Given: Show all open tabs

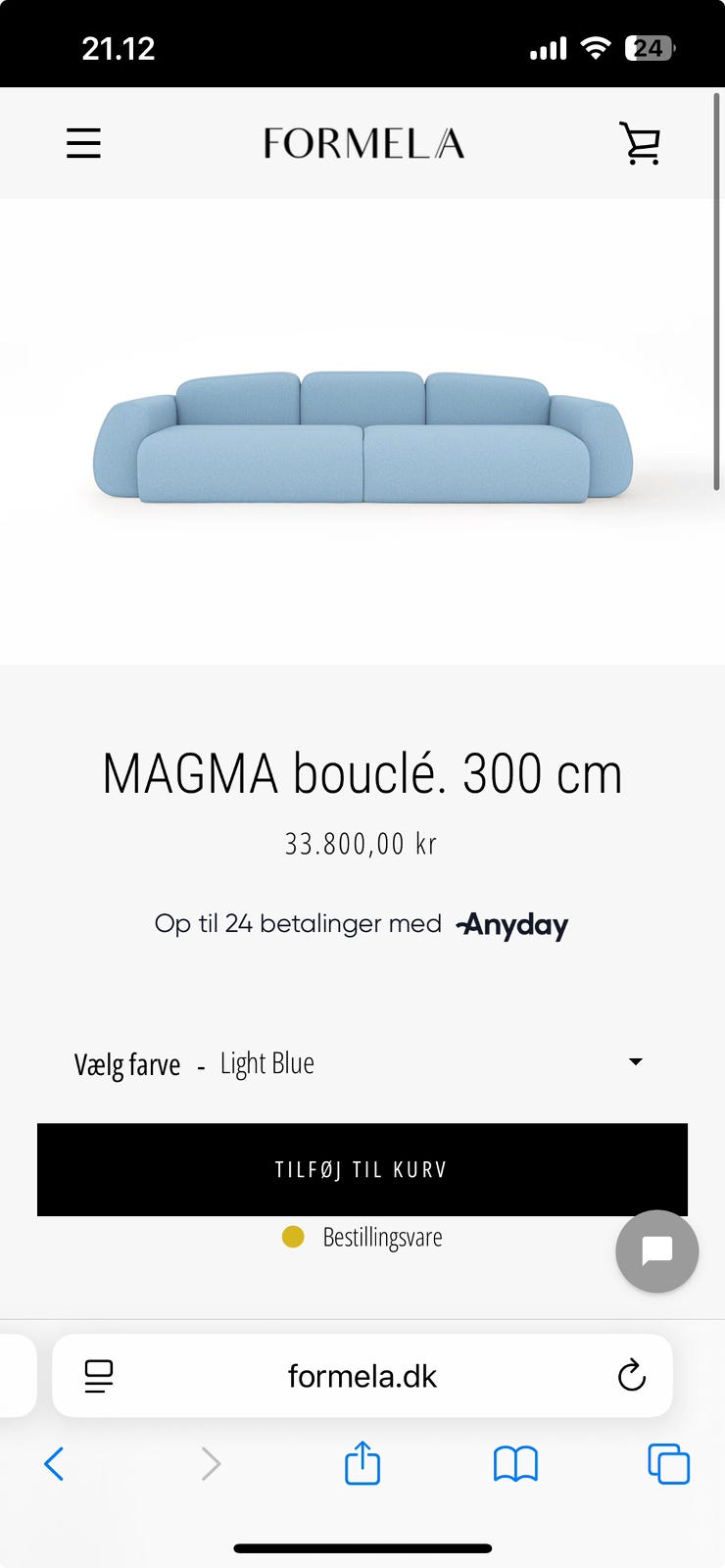Looking at the screenshot, I should tap(669, 1464).
